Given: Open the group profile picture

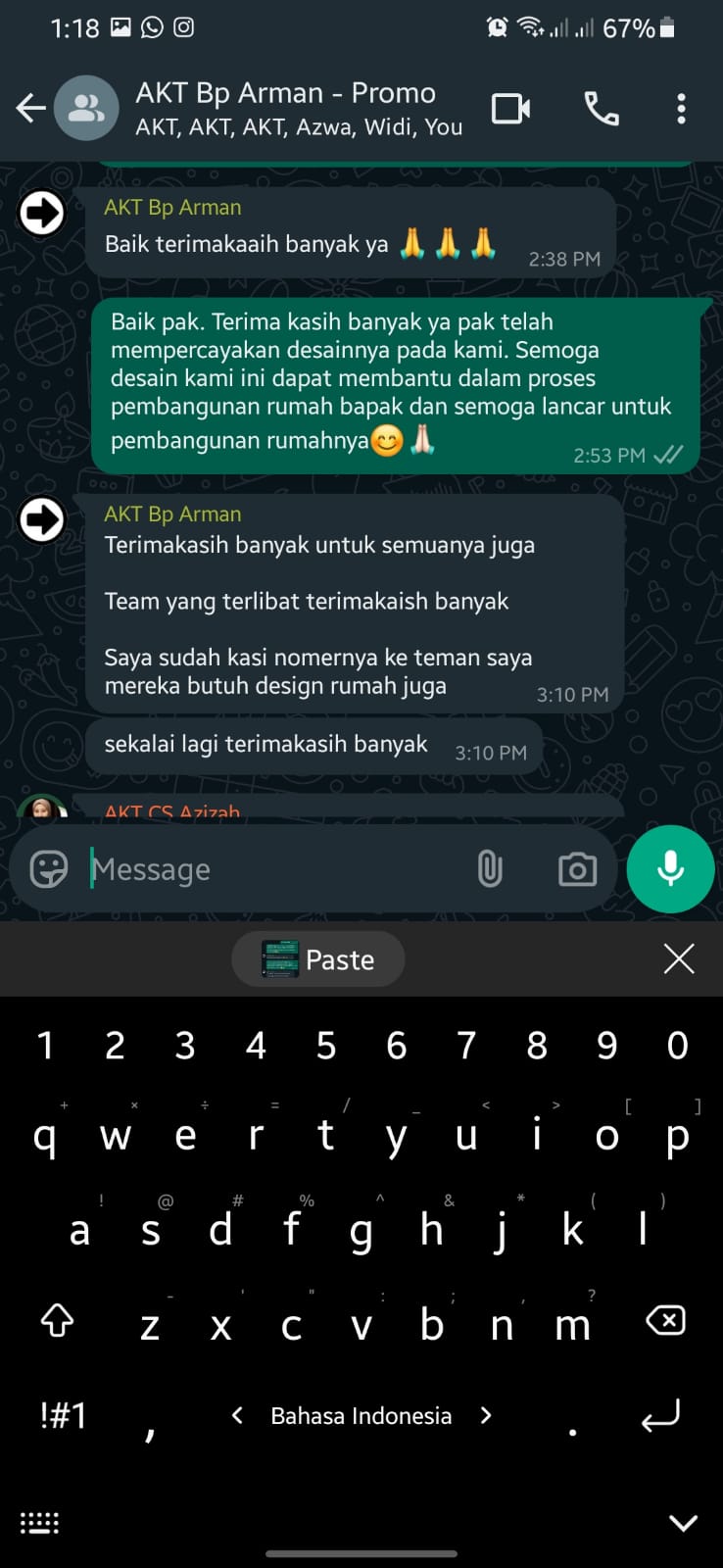Looking at the screenshot, I should coord(86,109).
